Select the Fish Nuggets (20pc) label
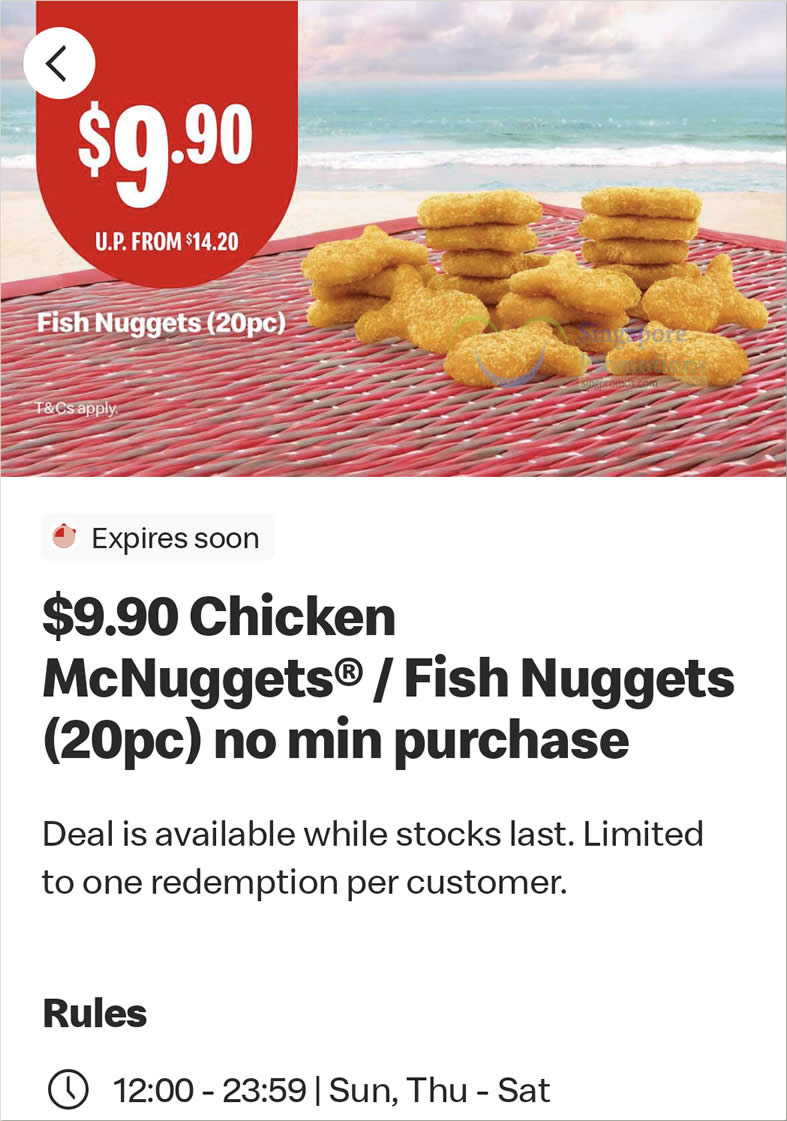Image resolution: width=787 pixels, height=1121 pixels. 161,323
